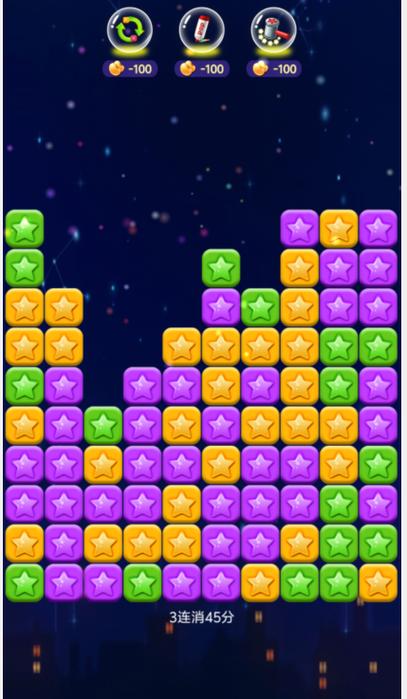Activate the paint pen power-up
Screen dimensions: 407x699
[x=201, y=30]
